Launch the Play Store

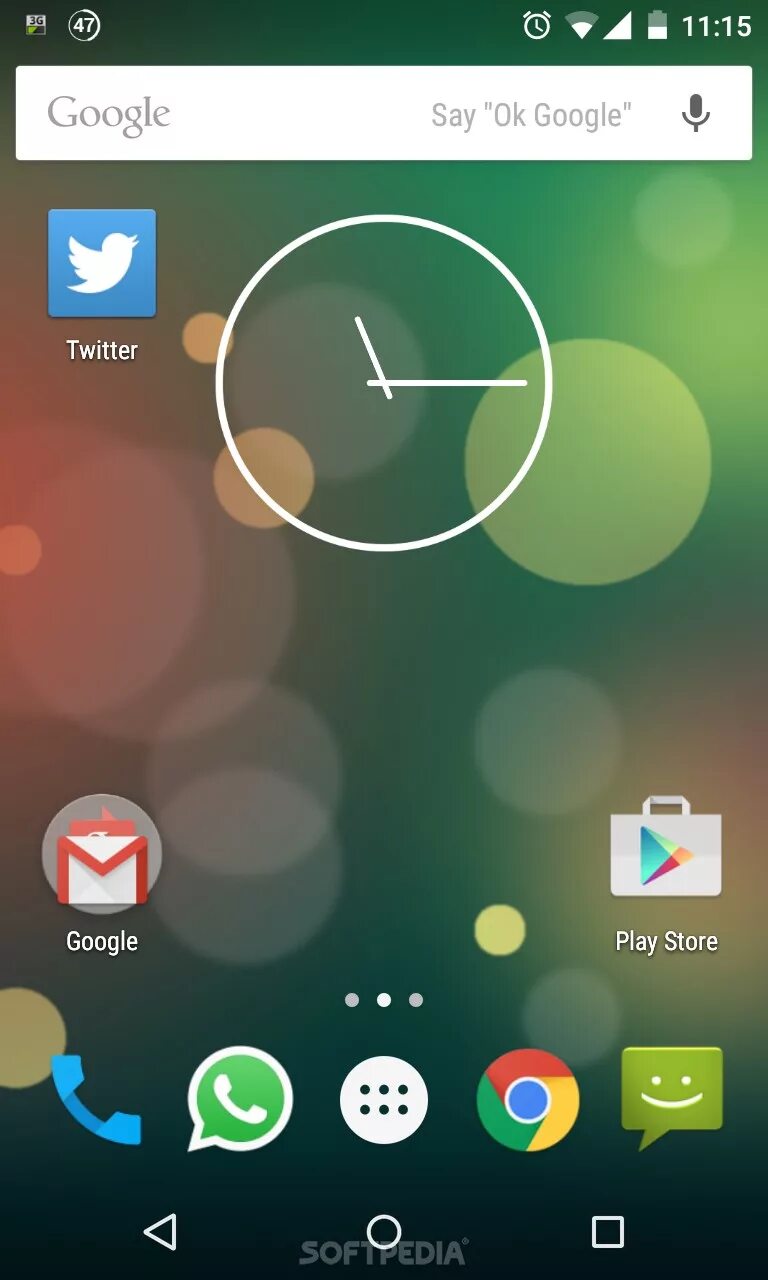[666, 852]
